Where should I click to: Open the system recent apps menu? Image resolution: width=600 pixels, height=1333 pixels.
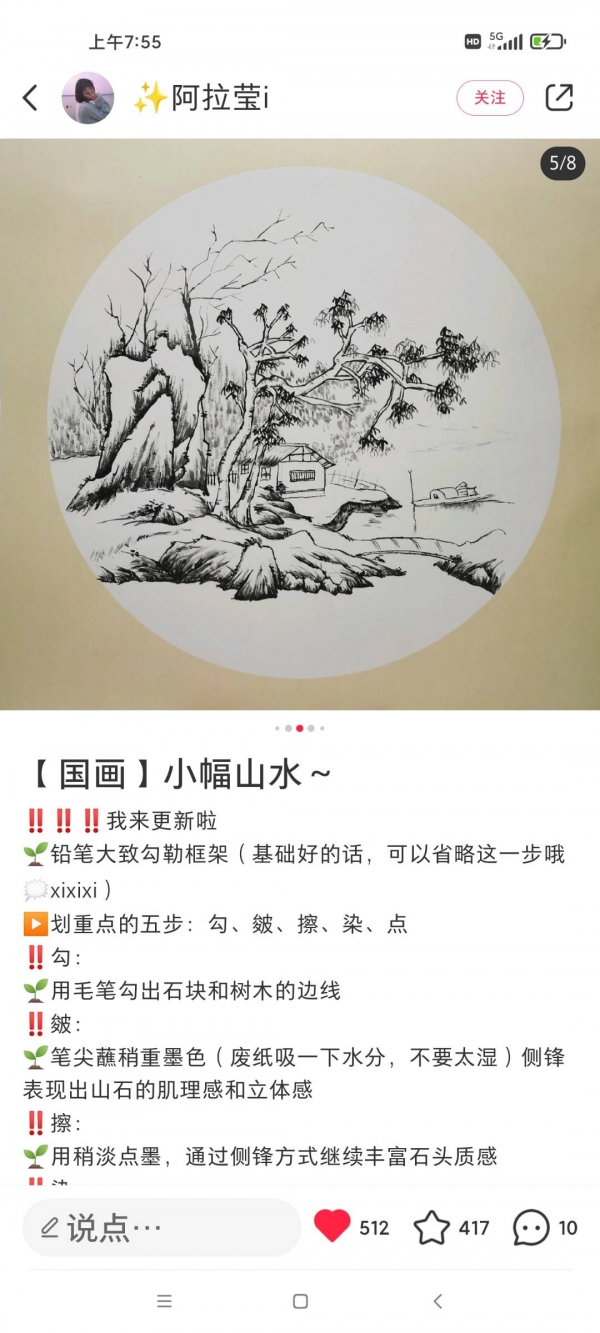coord(165,1301)
